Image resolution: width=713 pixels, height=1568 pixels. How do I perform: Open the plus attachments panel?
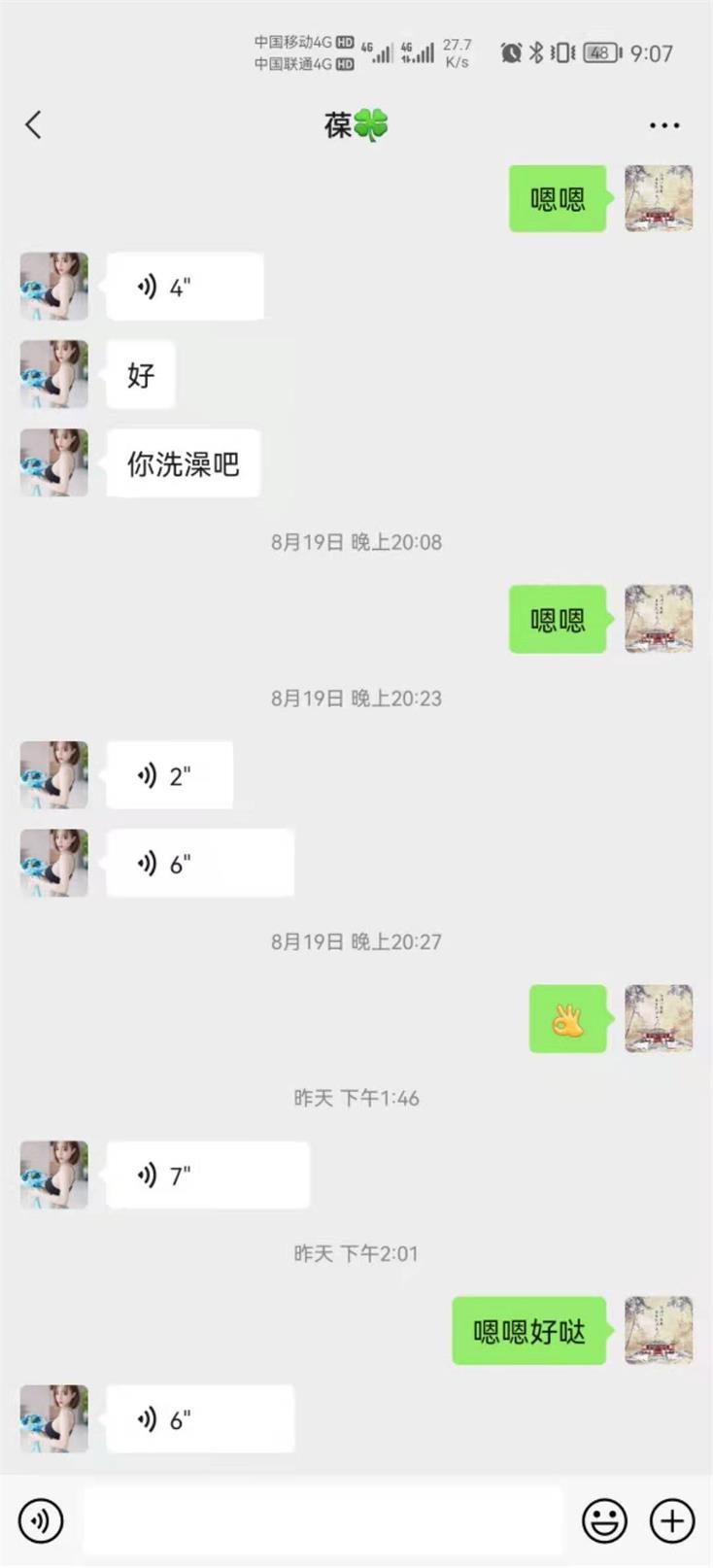[672, 1519]
